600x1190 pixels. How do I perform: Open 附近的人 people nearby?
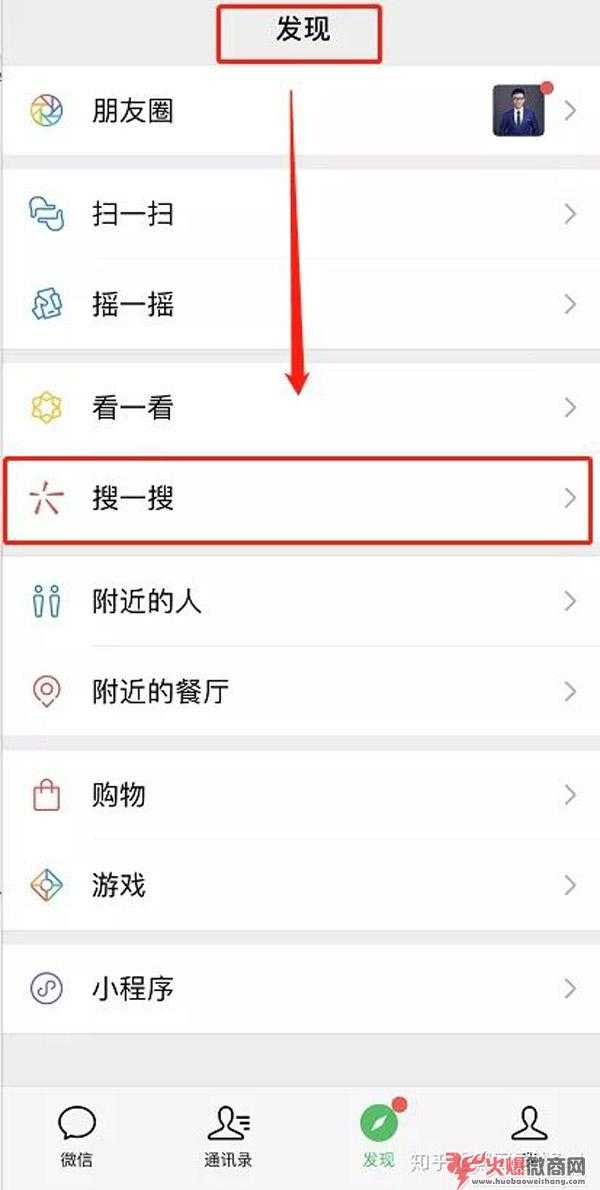pyautogui.click(x=300, y=602)
